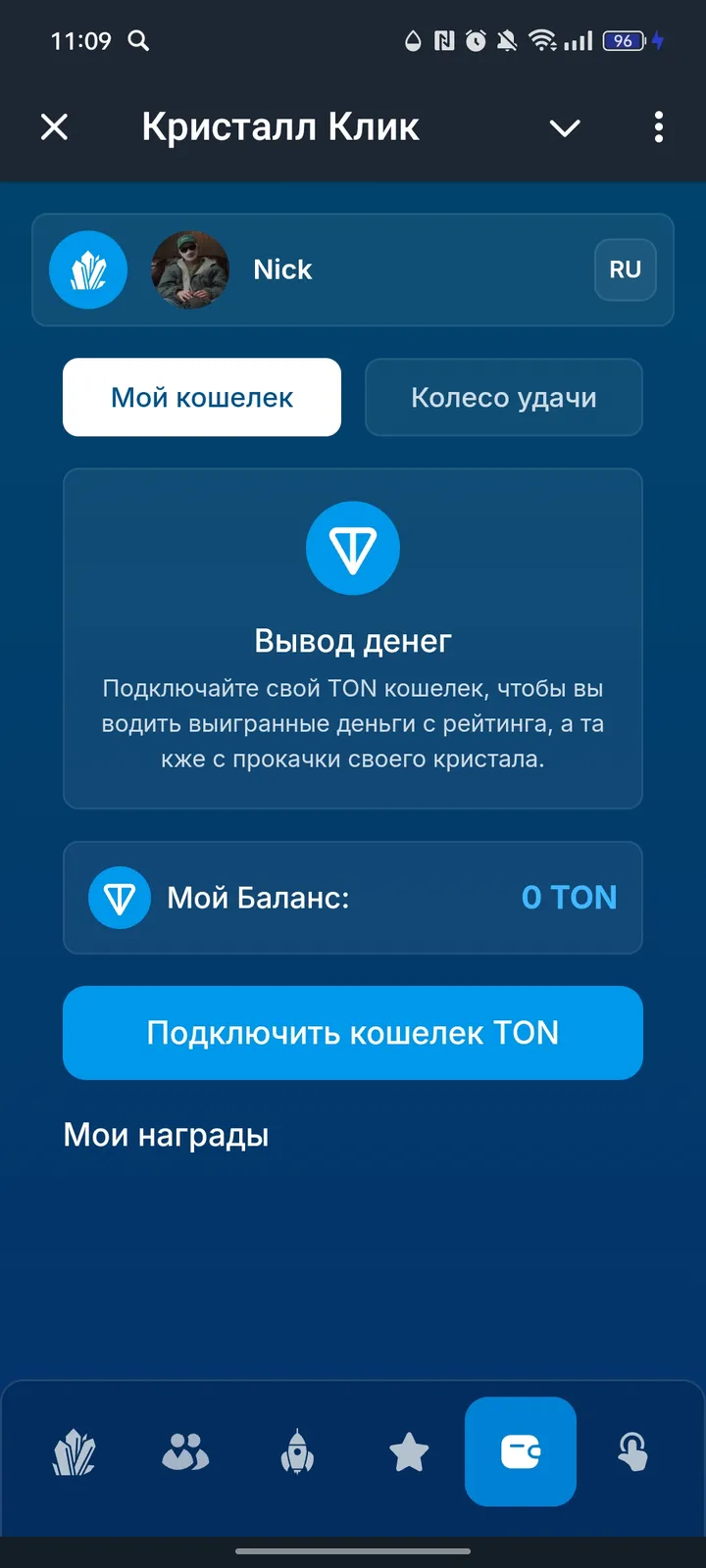Screen dimensions: 706x1568
Task: Open the Мои награды section
Action: pos(166,1135)
